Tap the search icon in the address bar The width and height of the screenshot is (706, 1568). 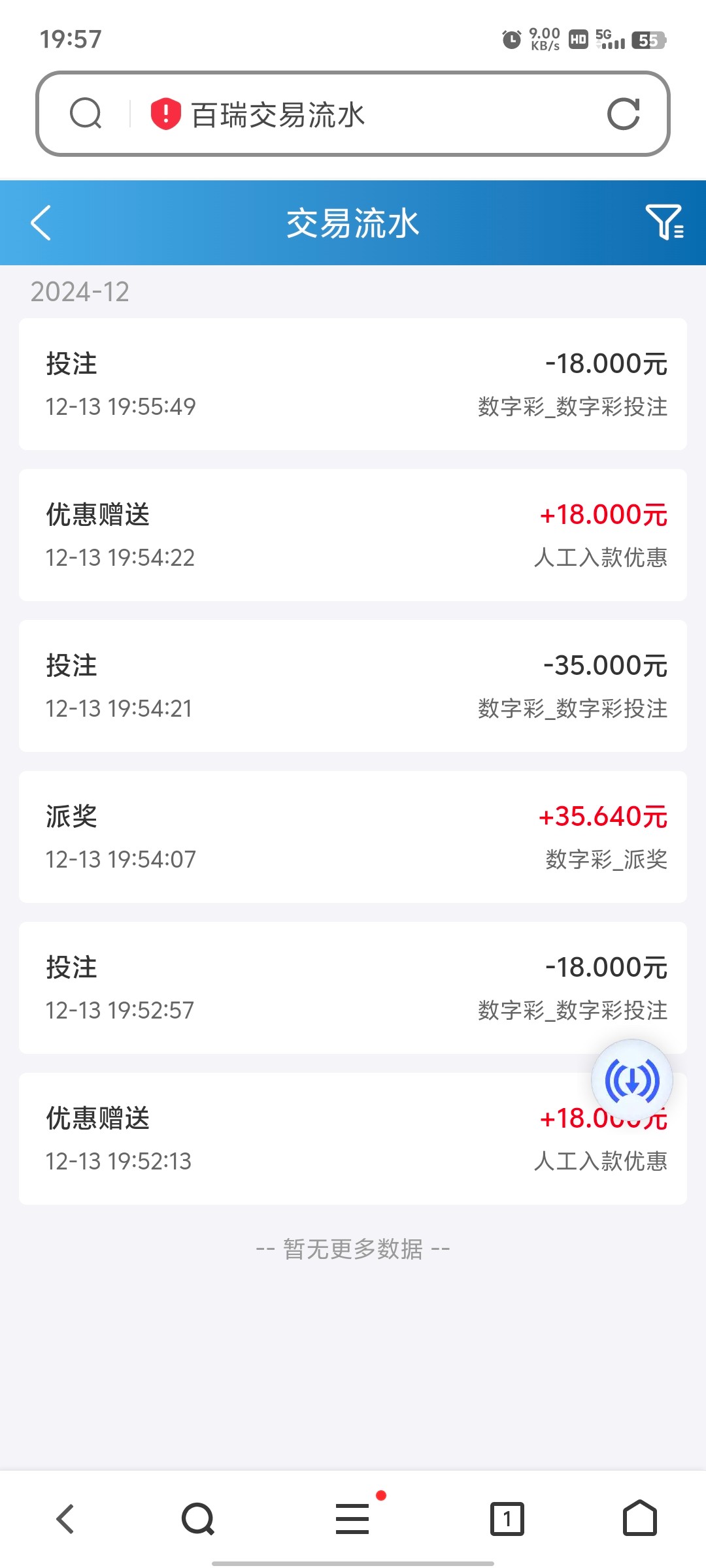[x=86, y=114]
